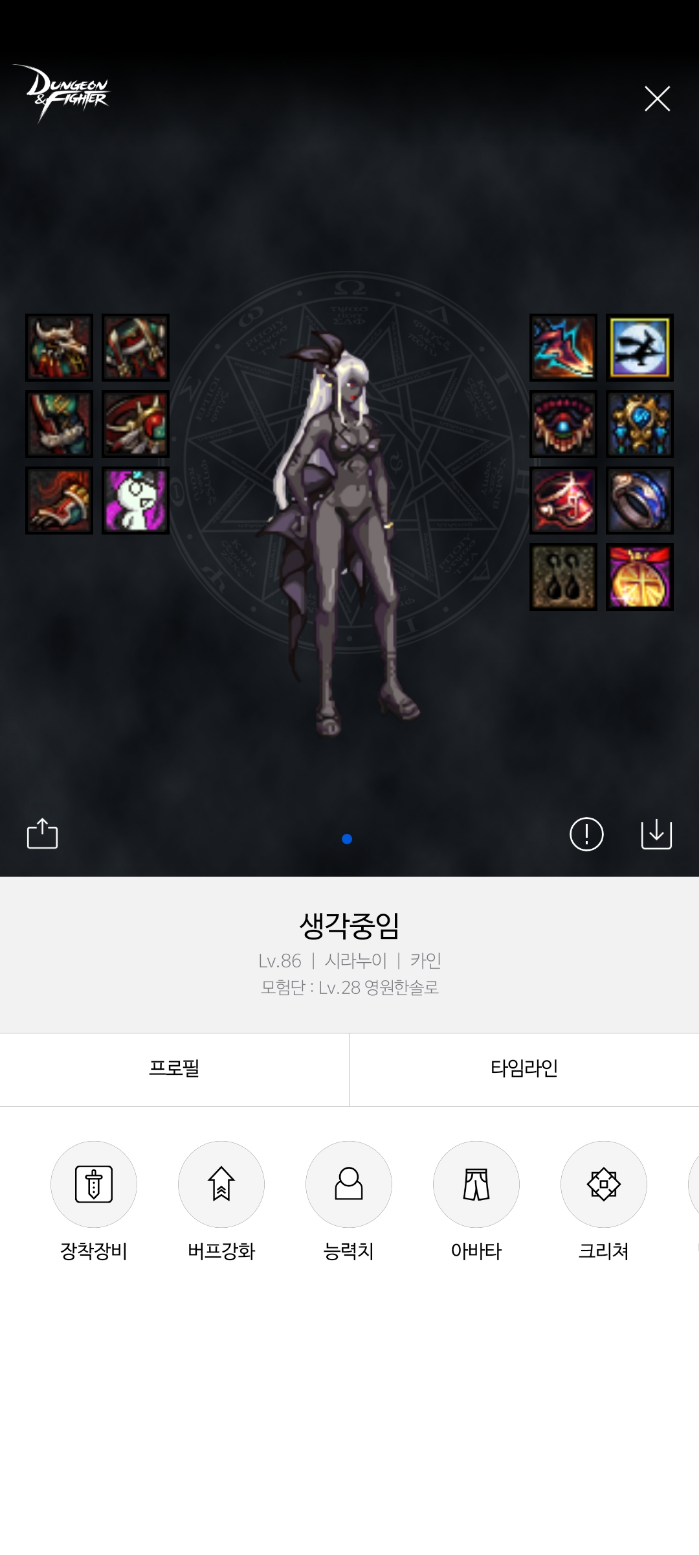Open 버프강화 section
The height and width of the screenshot is (1555, 699).
click(x=221, y=1184)
